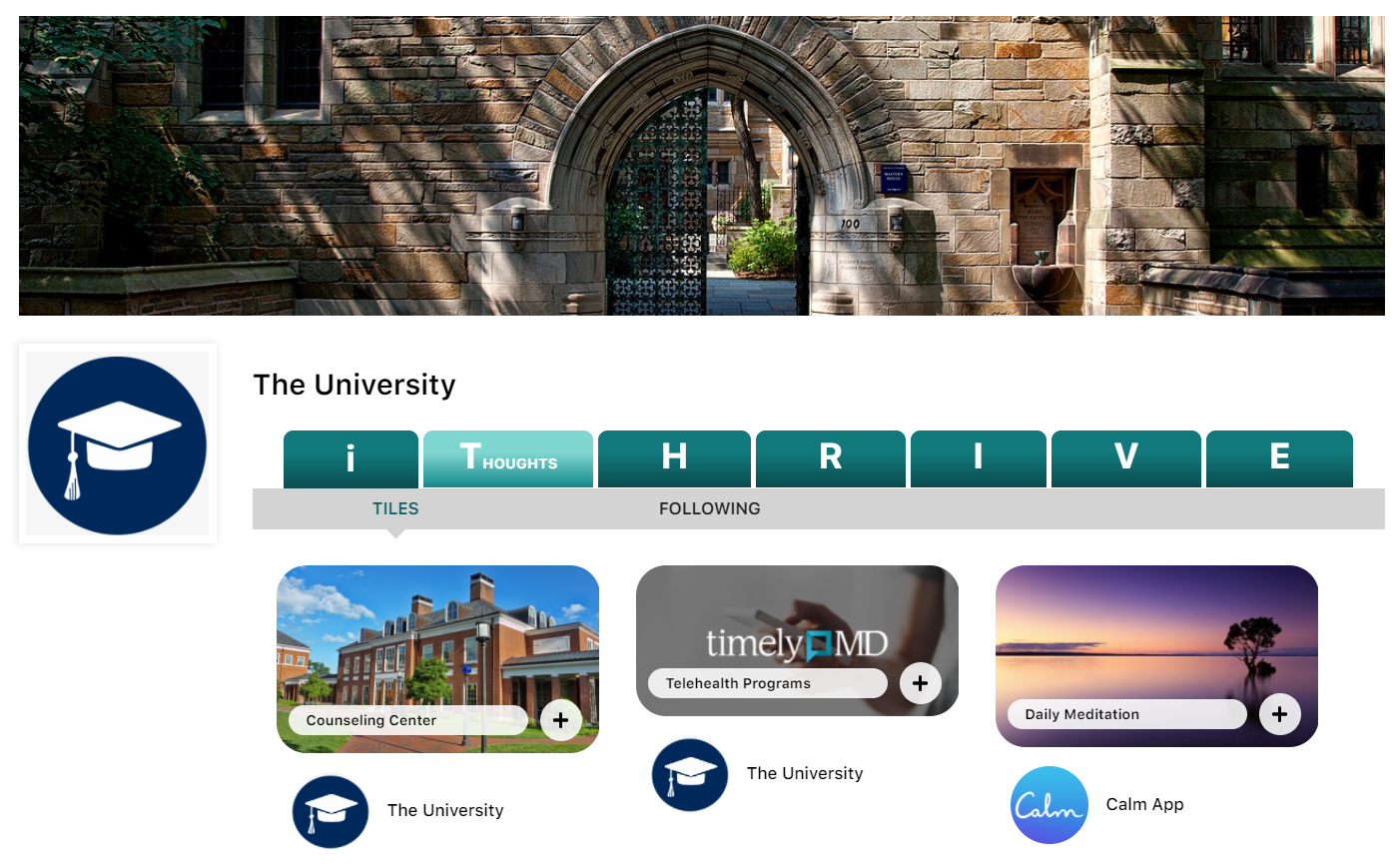Open The University profile under Telehealth Programs

(804, 773)
